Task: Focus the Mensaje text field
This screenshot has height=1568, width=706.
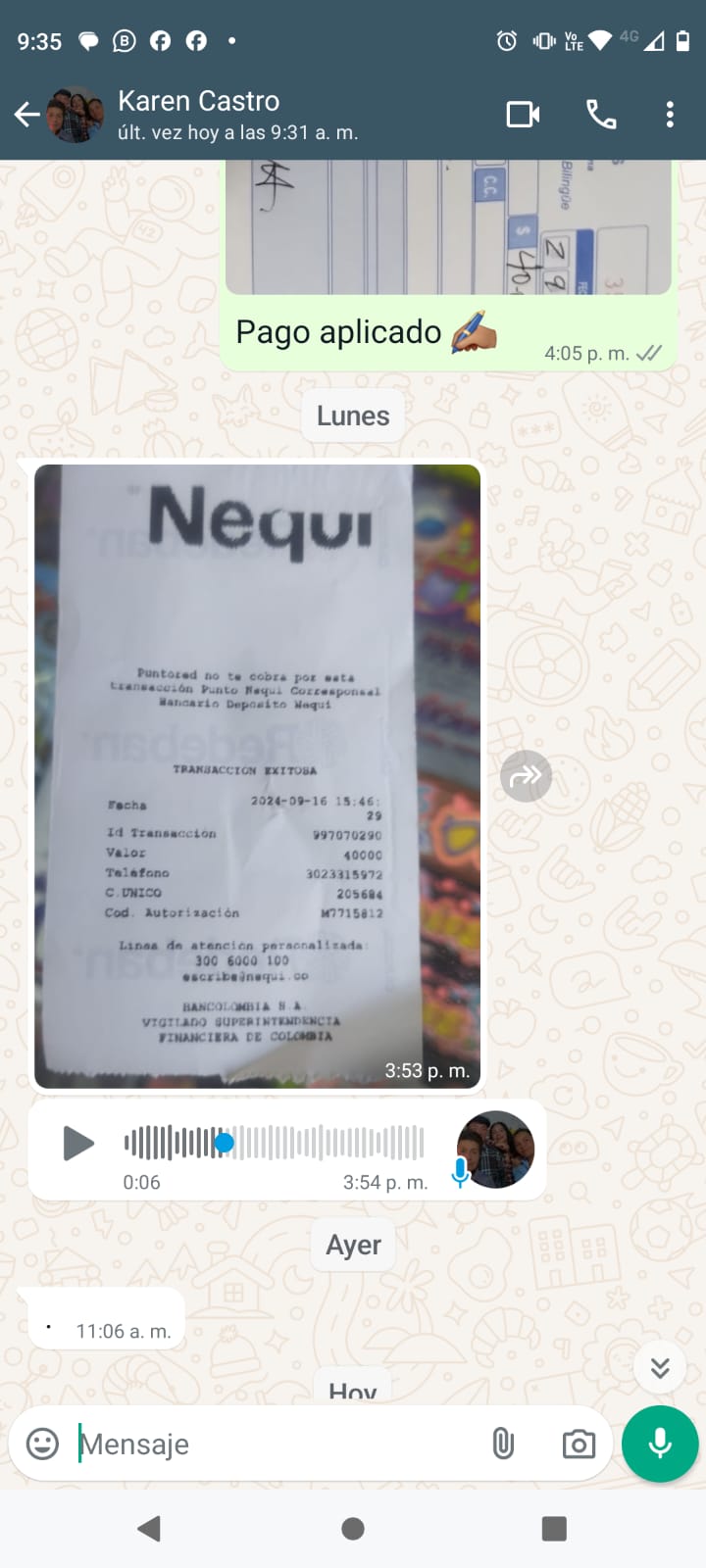Action: coord(275,1444)
